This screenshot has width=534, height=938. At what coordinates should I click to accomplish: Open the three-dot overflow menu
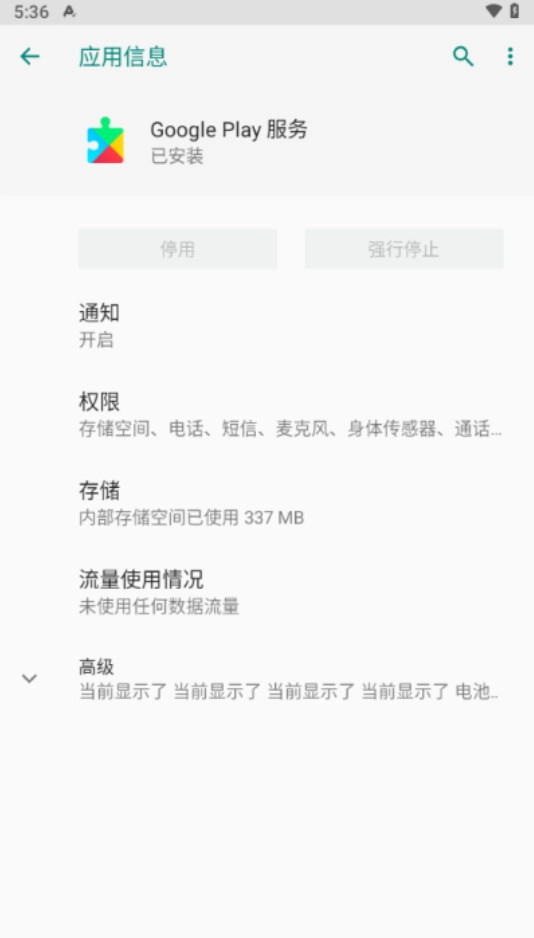[510, 56]
